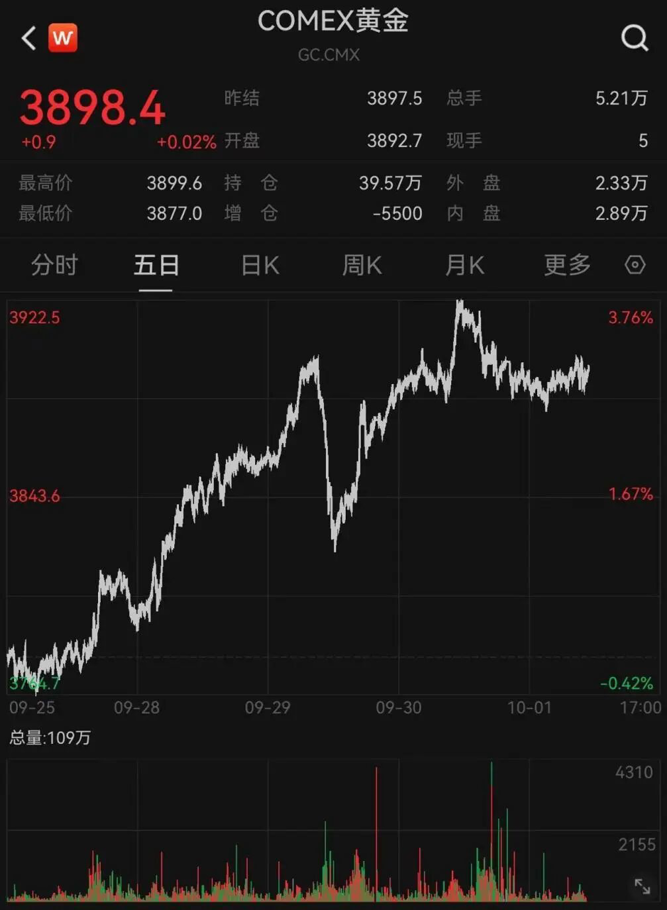Open the search magnifier icon
This screenshot has width=667, height=910.
click(635, 39)
